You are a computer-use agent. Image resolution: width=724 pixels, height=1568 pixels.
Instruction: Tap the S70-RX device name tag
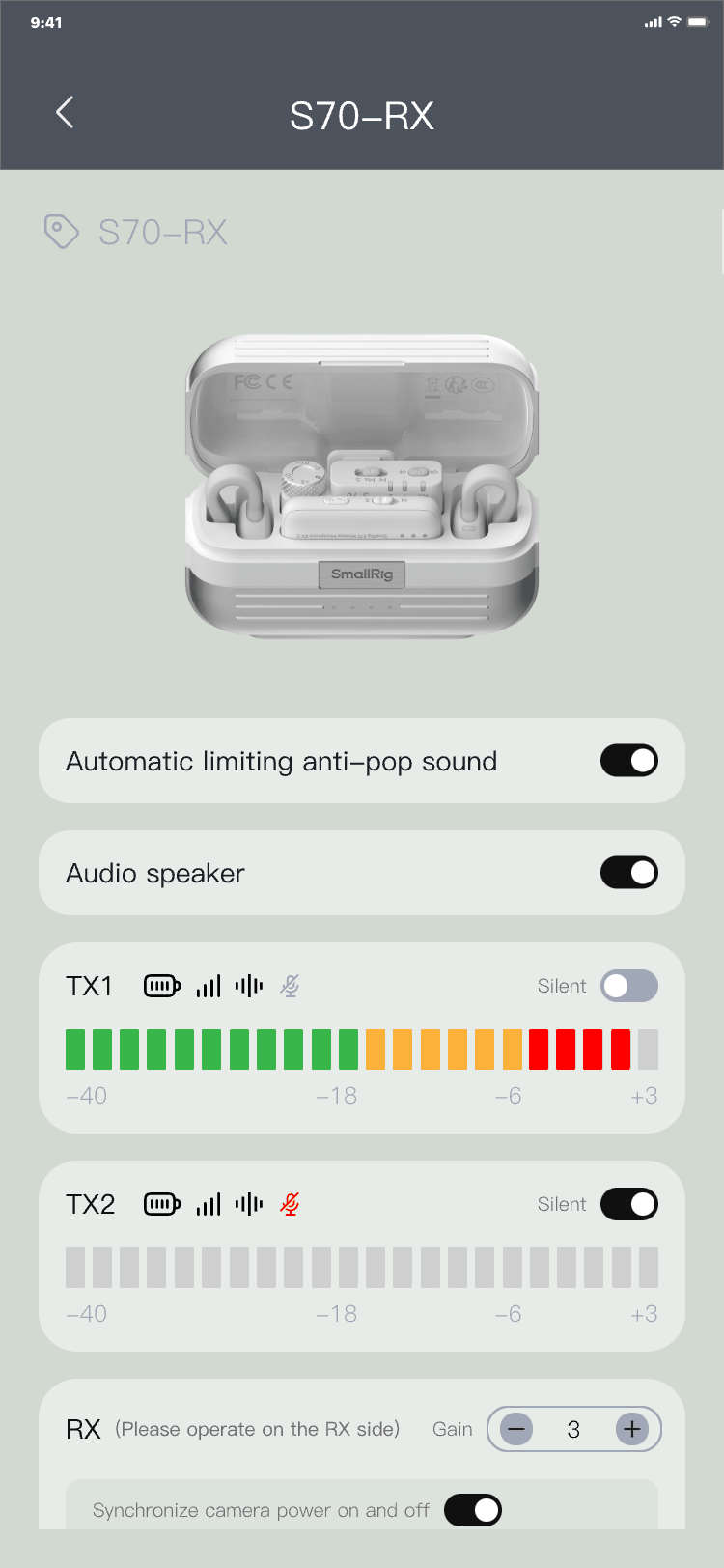137,233
